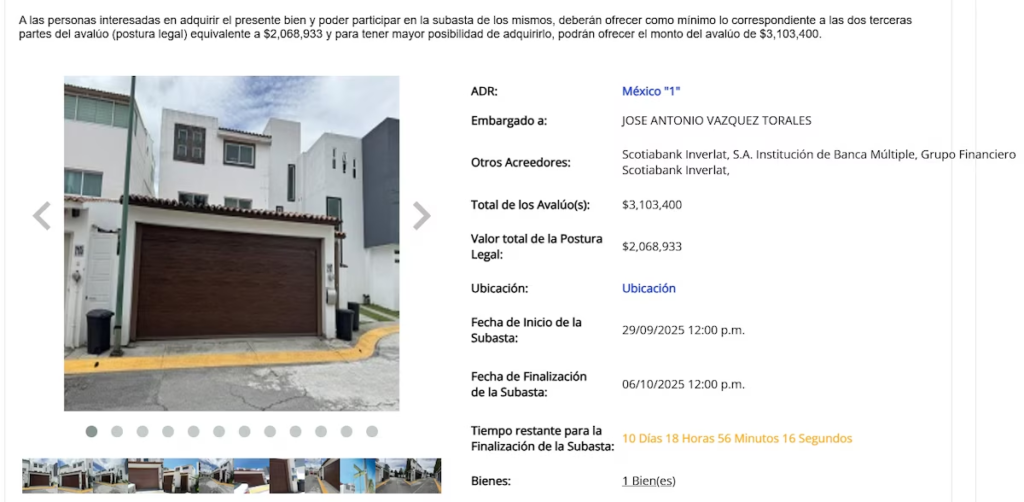Enlarge the main house photo

click(x=231, y=243)
